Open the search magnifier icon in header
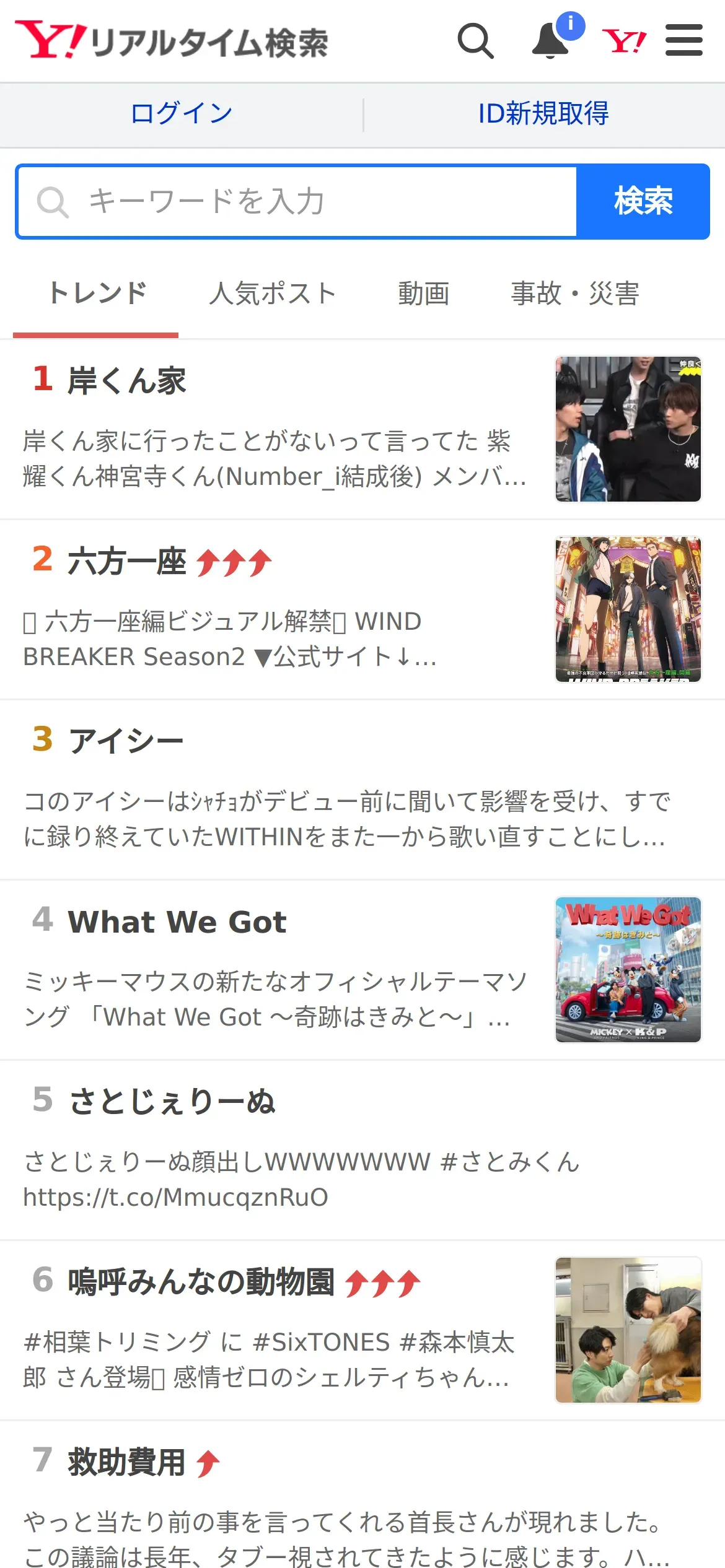725x1568 pixels. (475, 41)
